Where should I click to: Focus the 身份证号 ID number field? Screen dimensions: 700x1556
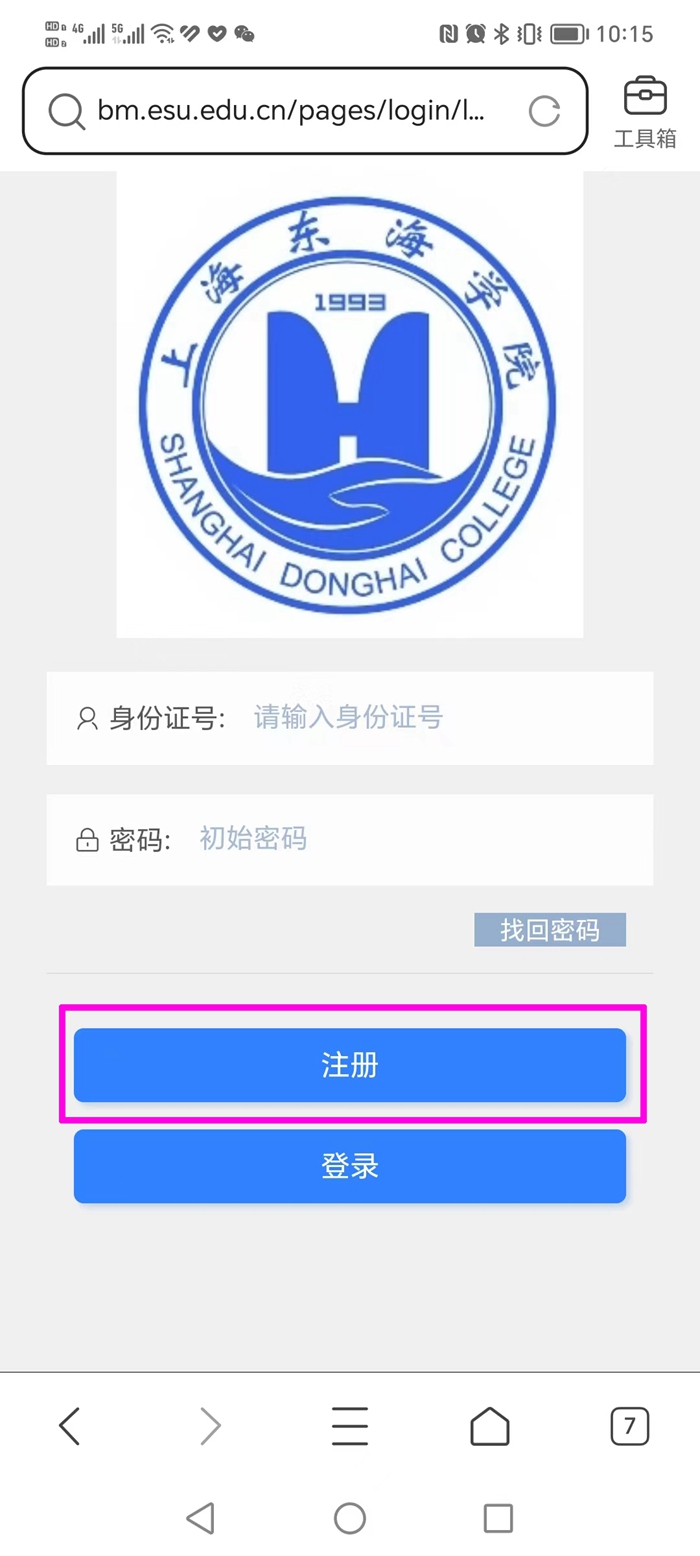tap(440, 717)
